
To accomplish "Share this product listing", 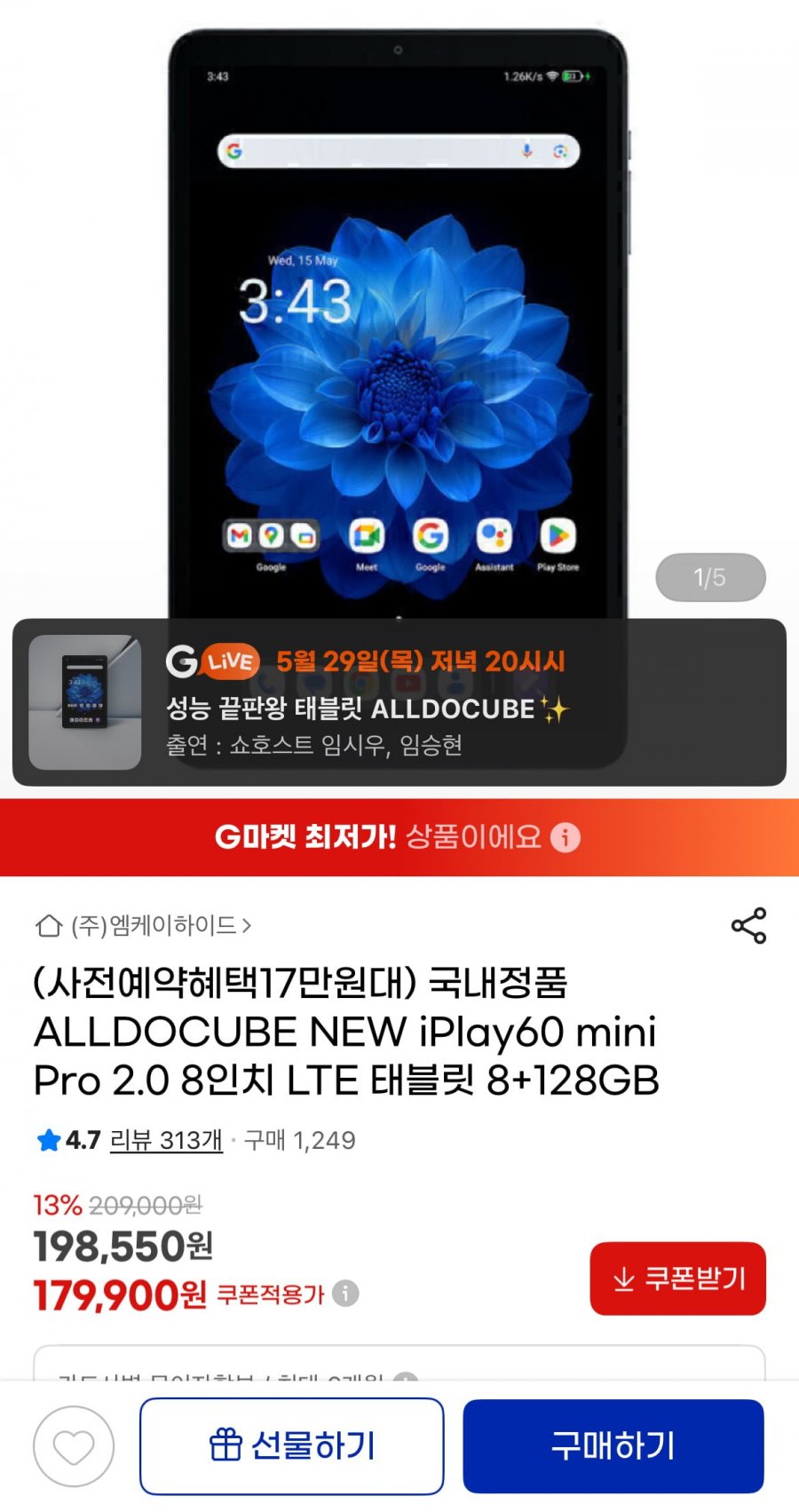I will [748, 925].
